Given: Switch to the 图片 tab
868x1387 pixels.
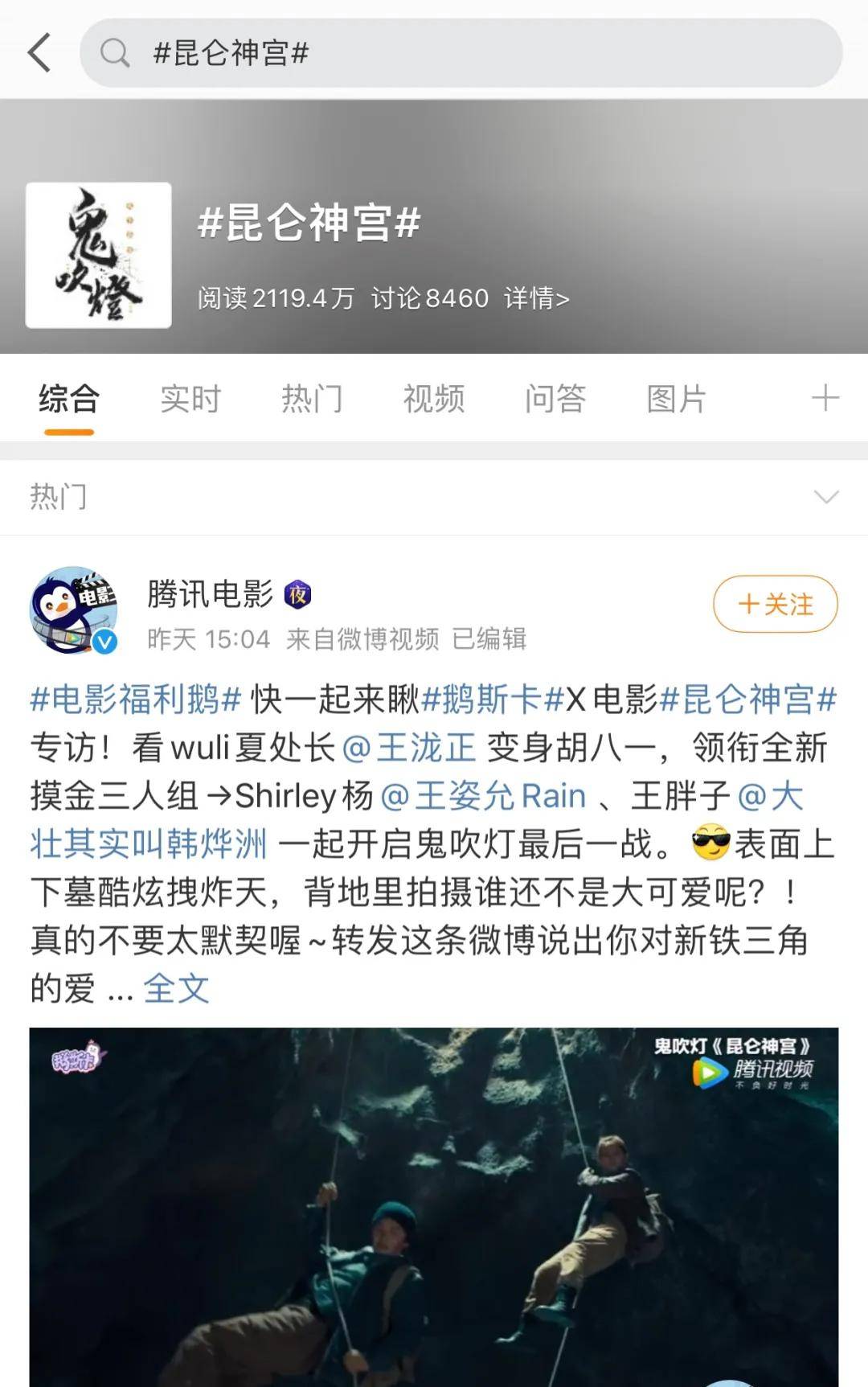Looking at the screenshot, I should [677, 399].
